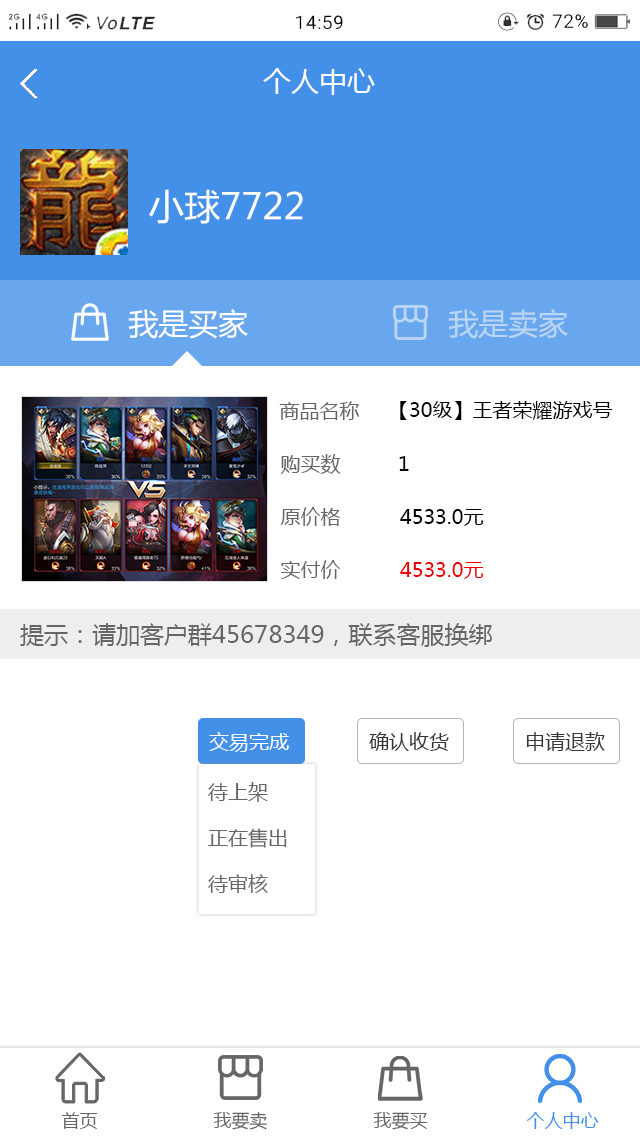Tap the 小球7722 profile avatar
The width and height of the screenshot is (640, 1138).
[x=74, y=202]
